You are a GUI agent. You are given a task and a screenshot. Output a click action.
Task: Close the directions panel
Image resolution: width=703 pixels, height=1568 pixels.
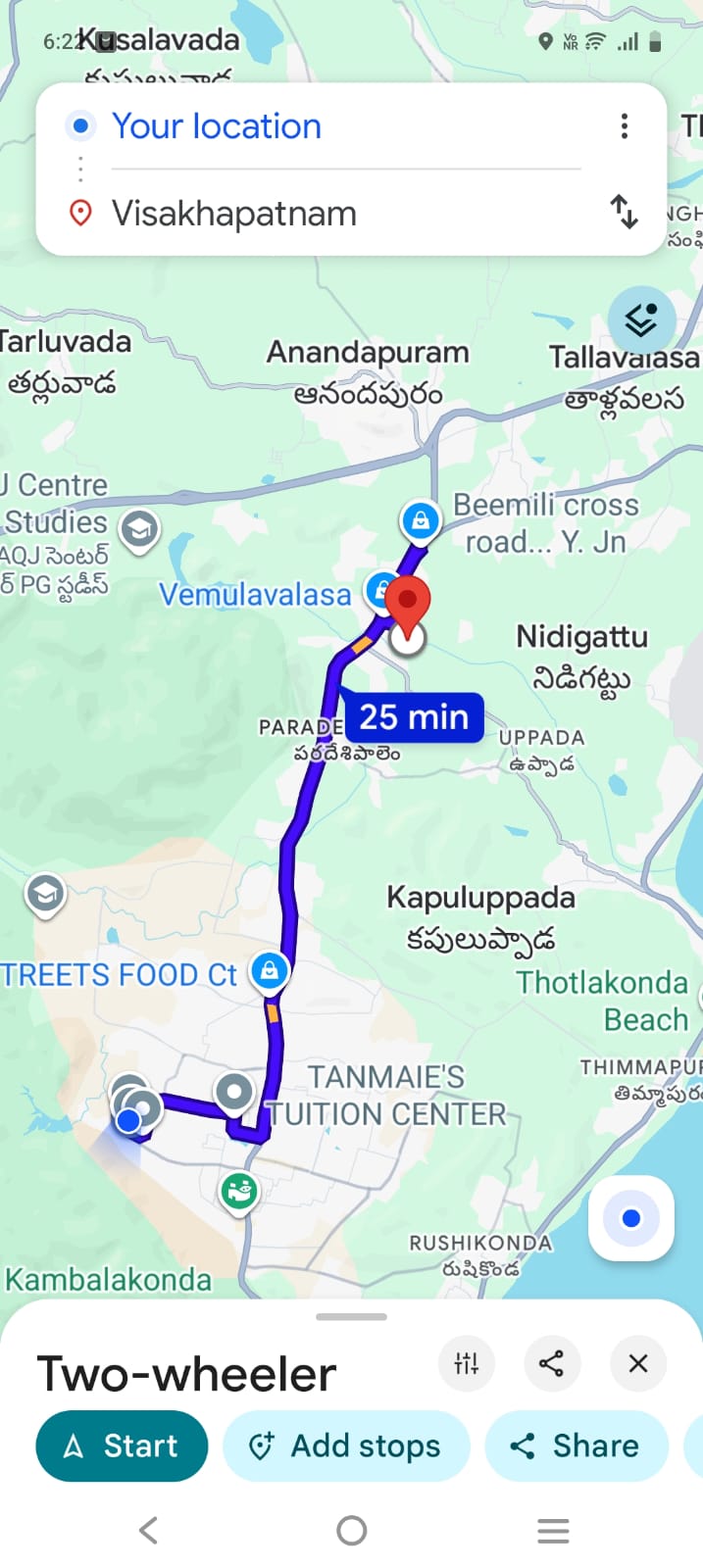pyautogui.click(x=638, y=1363)
